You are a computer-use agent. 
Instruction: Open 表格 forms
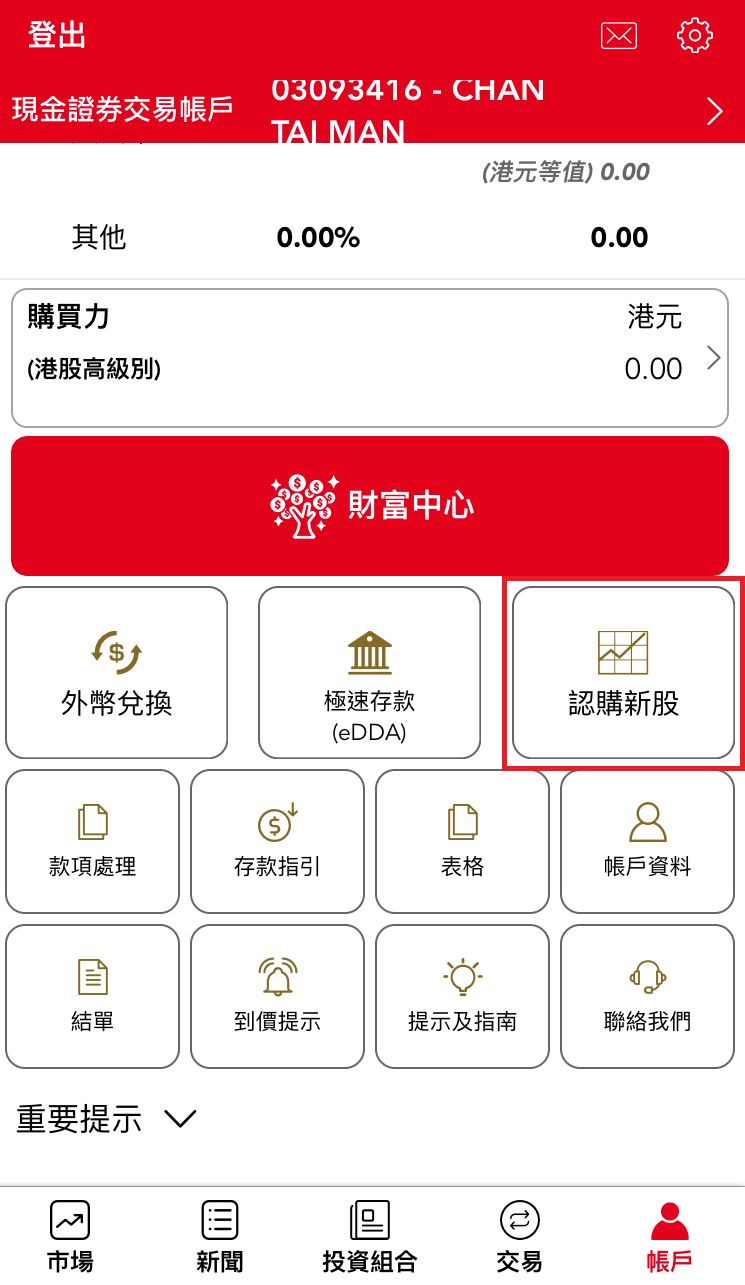click(463, 842)
